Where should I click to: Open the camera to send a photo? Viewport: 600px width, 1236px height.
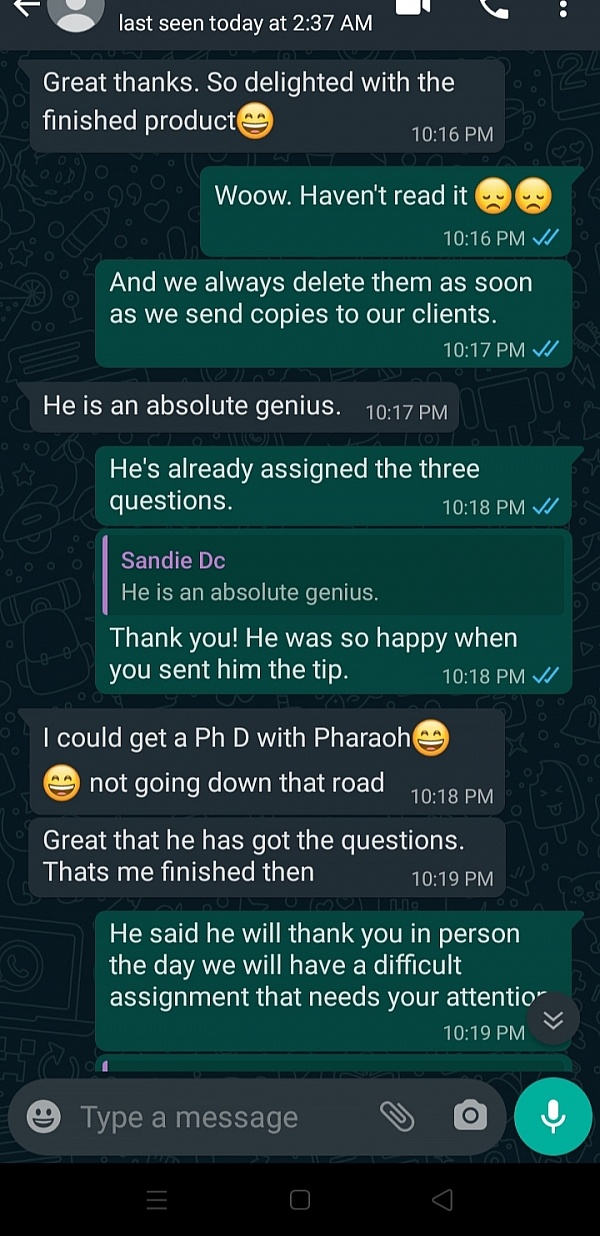coord(469,1116)
